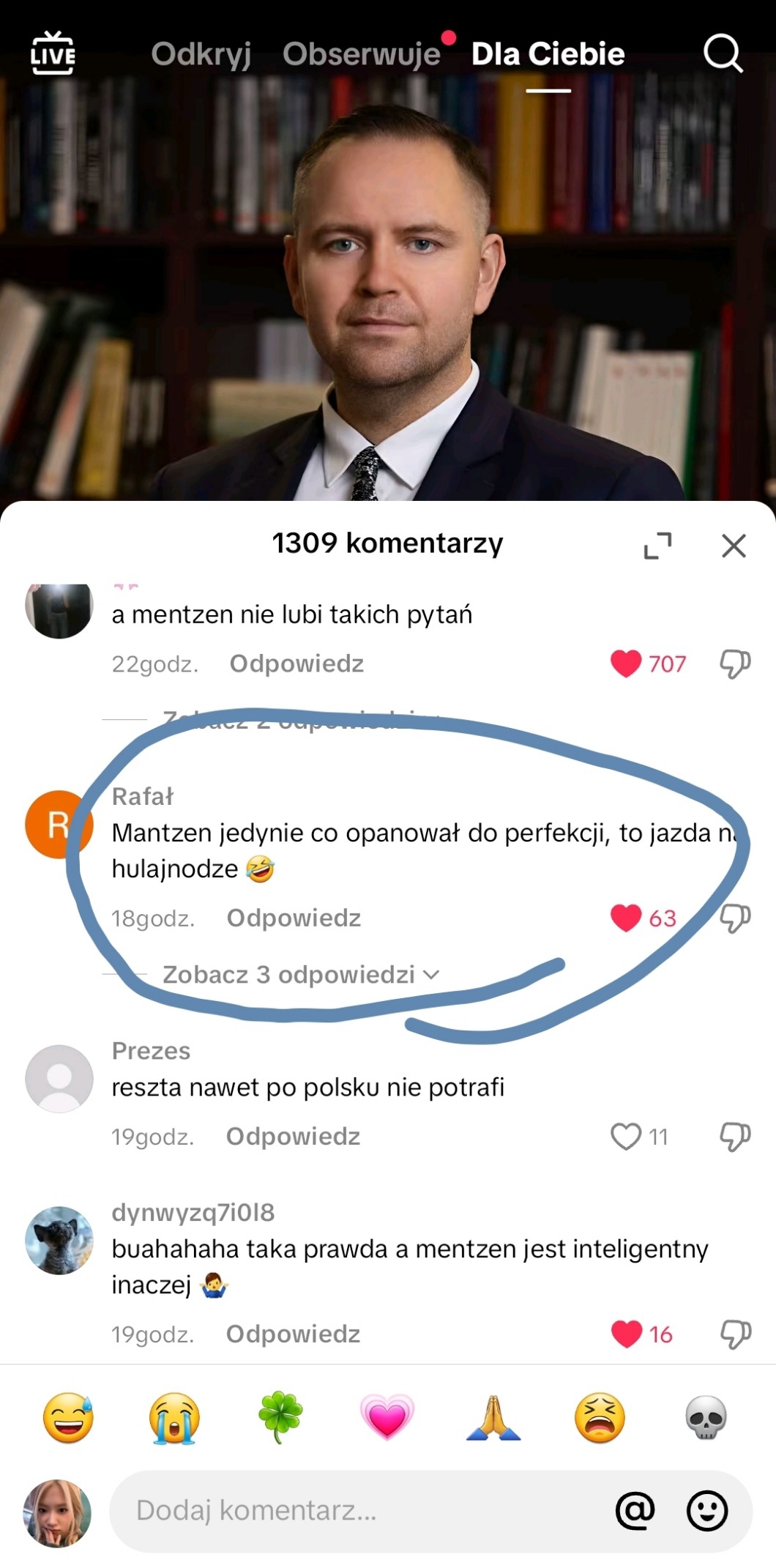Switch to the Obserwuje tab
Viewport: 776px width, 1568px height.
362,54
